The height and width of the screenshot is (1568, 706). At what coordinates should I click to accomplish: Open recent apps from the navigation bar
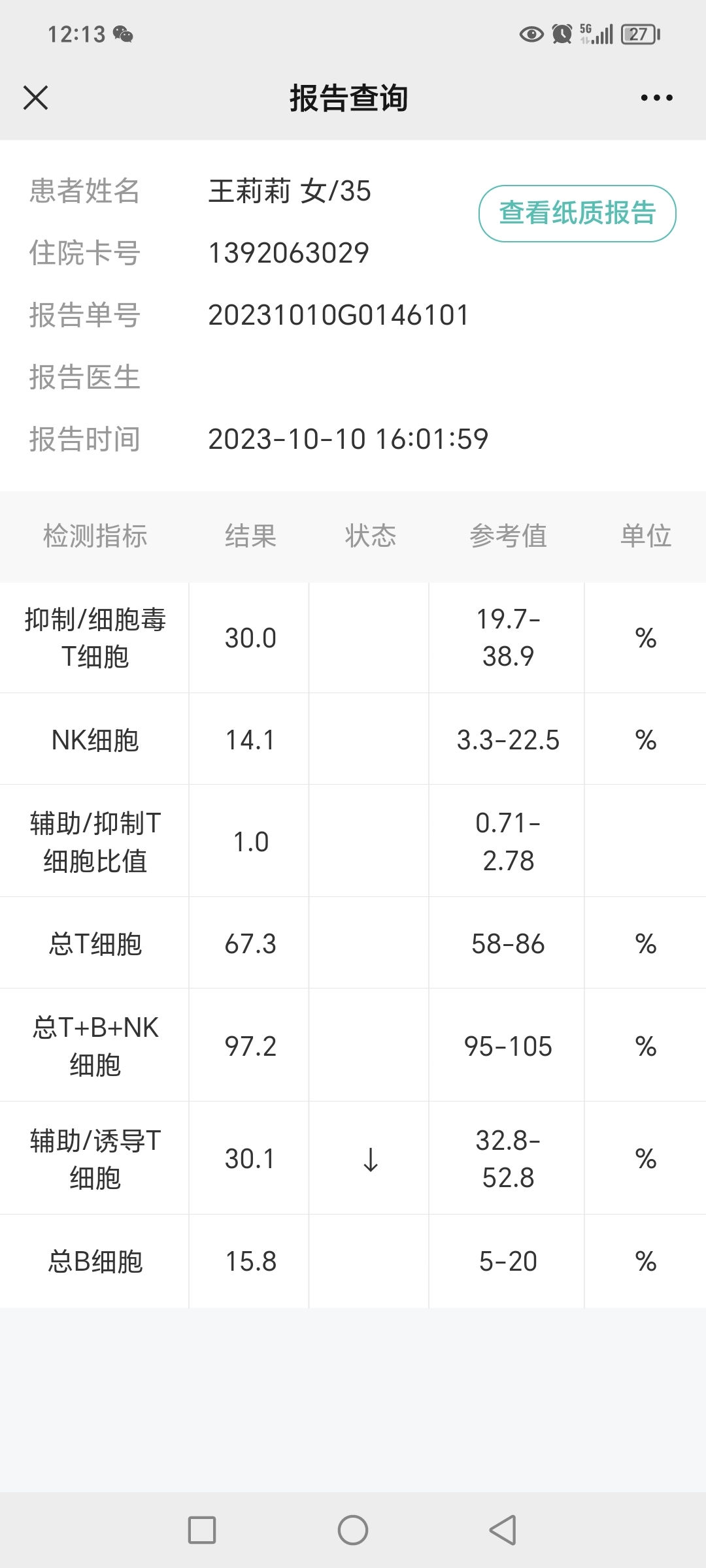coord(202,1530)
